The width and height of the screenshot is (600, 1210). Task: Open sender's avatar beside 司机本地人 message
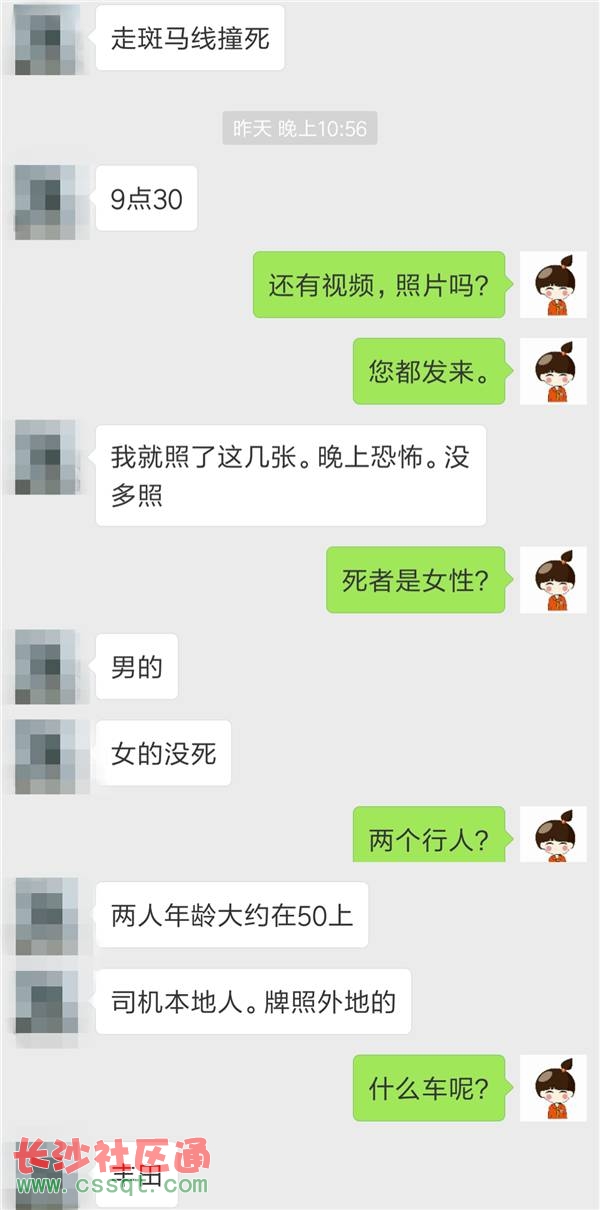(45, 1002)
